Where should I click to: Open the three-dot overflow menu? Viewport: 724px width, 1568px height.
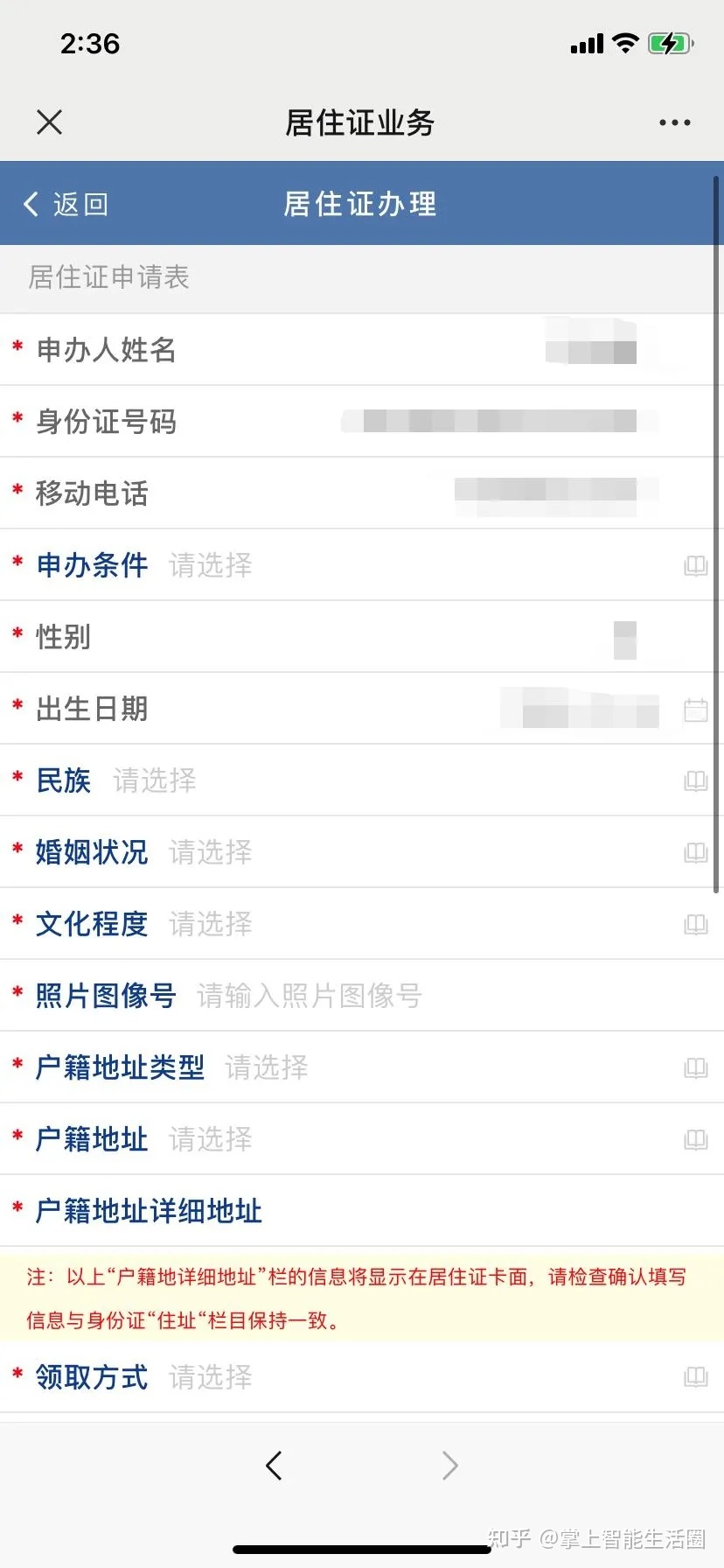pyautogui.click(x=674, y=123)
